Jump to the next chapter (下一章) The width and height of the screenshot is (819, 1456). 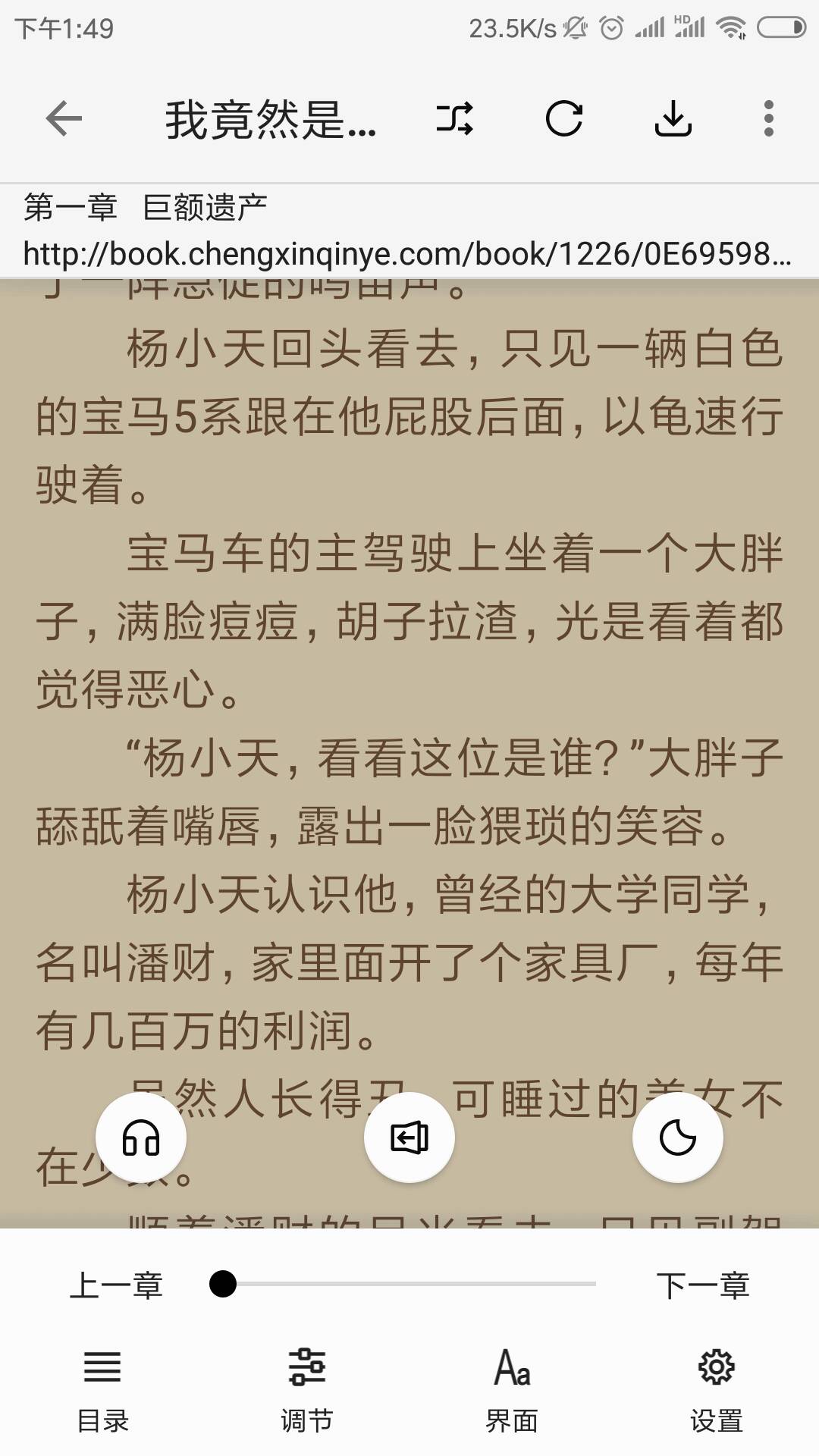[x=703, y=1285]
